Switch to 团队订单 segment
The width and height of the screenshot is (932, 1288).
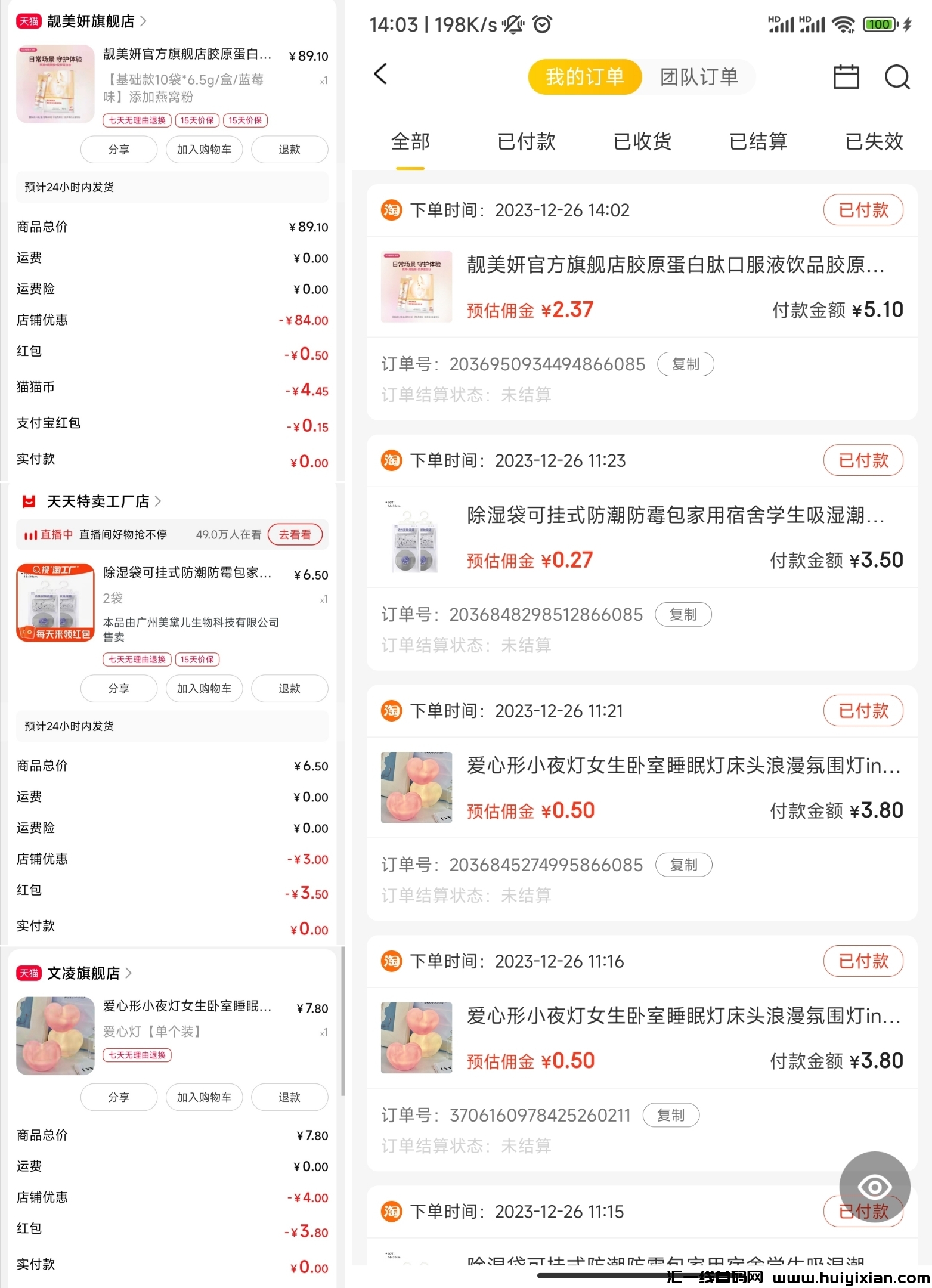(x=699, y=77)
